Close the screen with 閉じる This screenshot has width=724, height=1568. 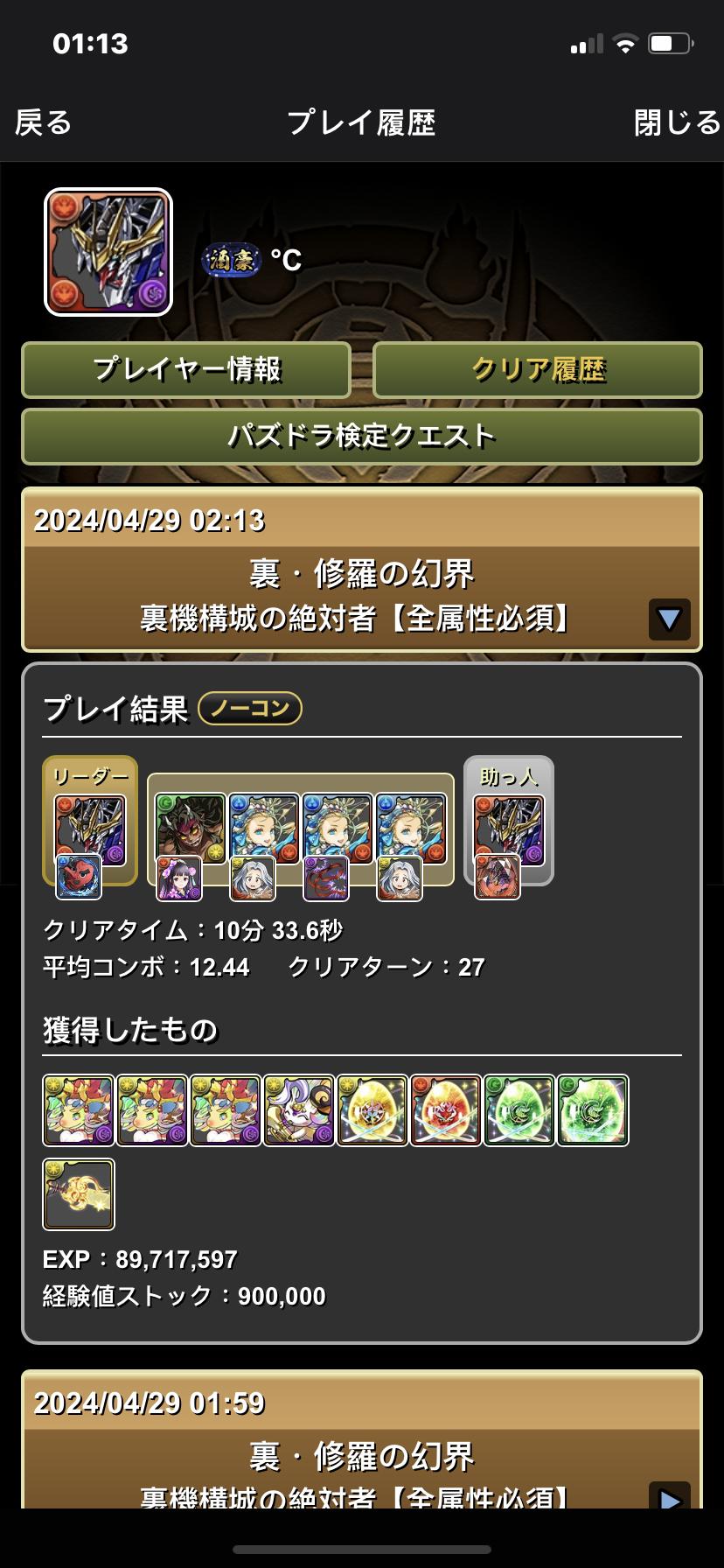(x=676, y=123)
